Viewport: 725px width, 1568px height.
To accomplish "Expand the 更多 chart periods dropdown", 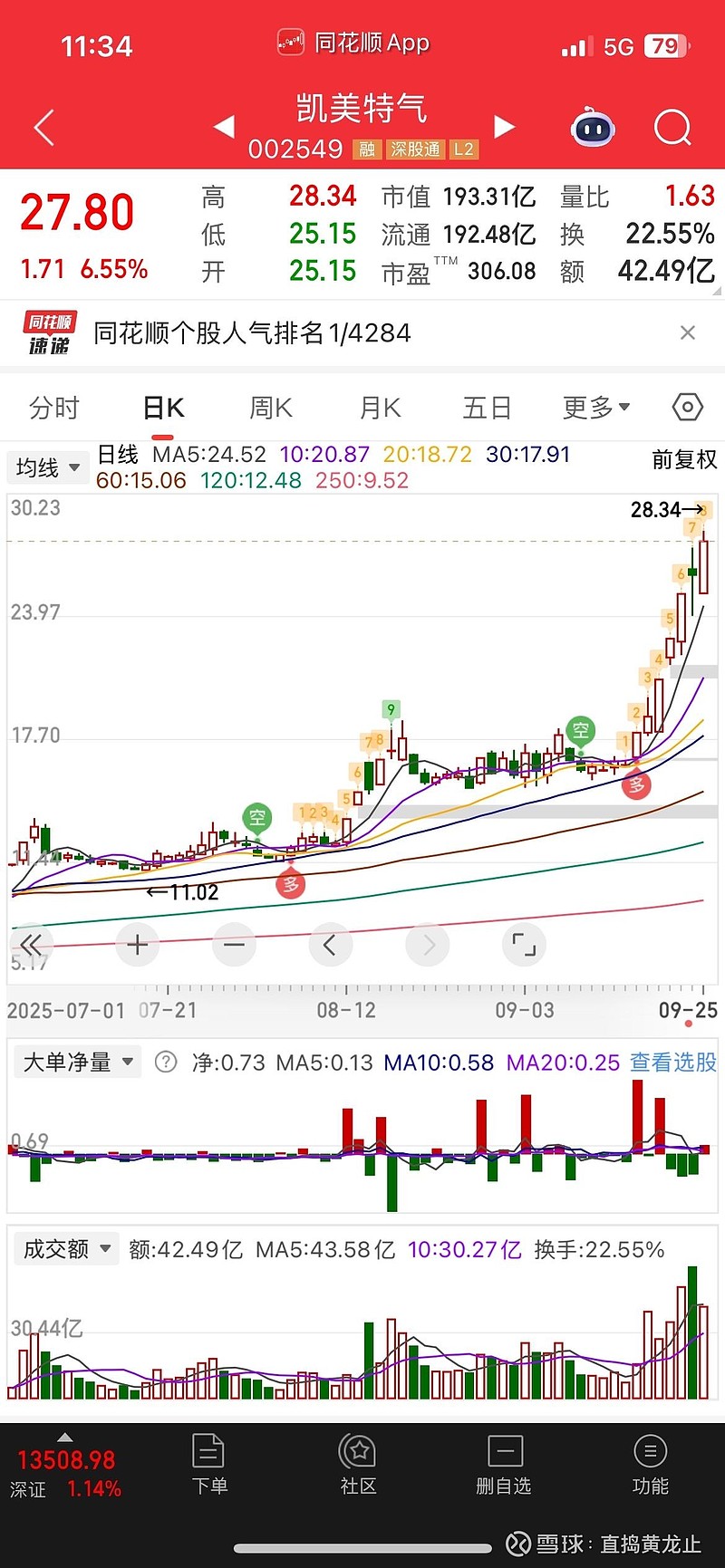I will [595, 409].
